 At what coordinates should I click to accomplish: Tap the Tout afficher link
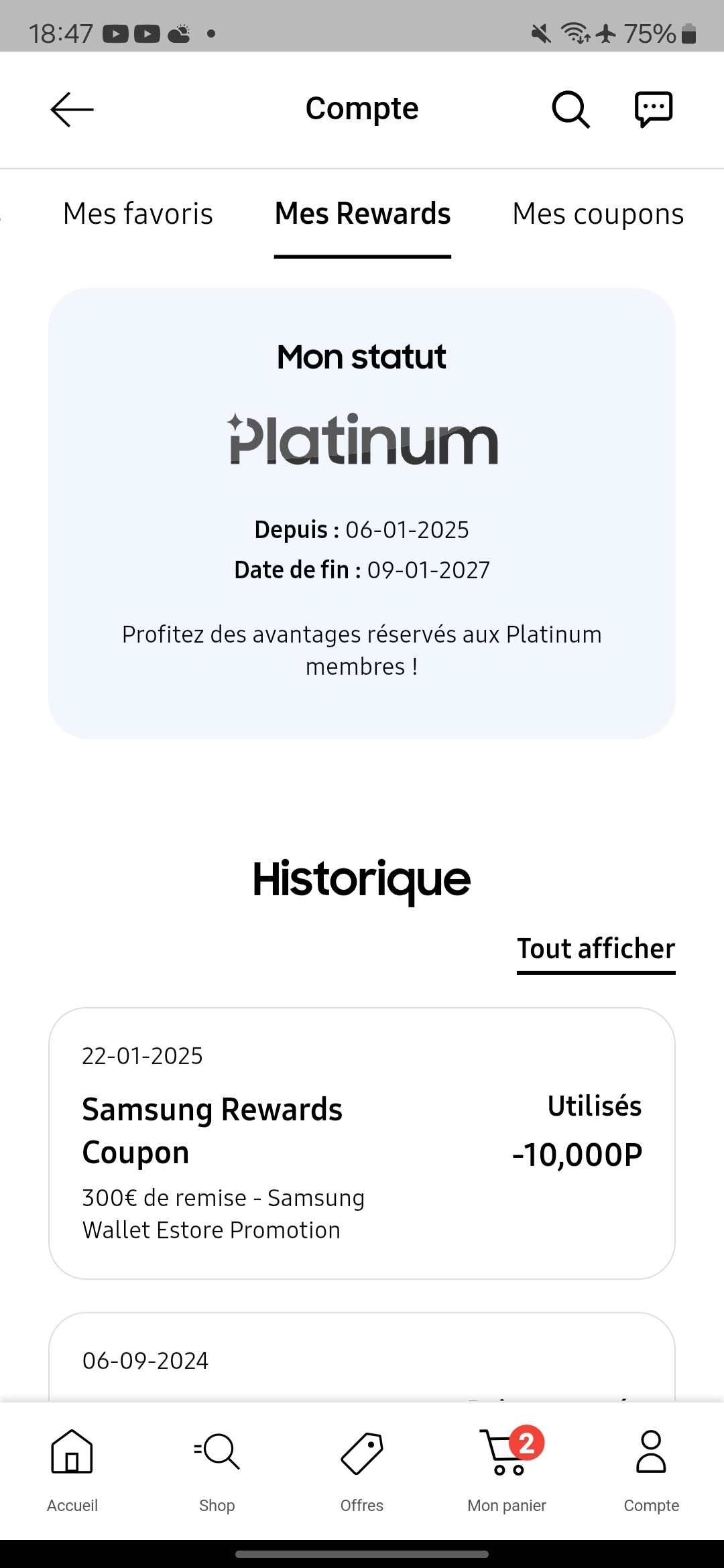pos(595,949)
